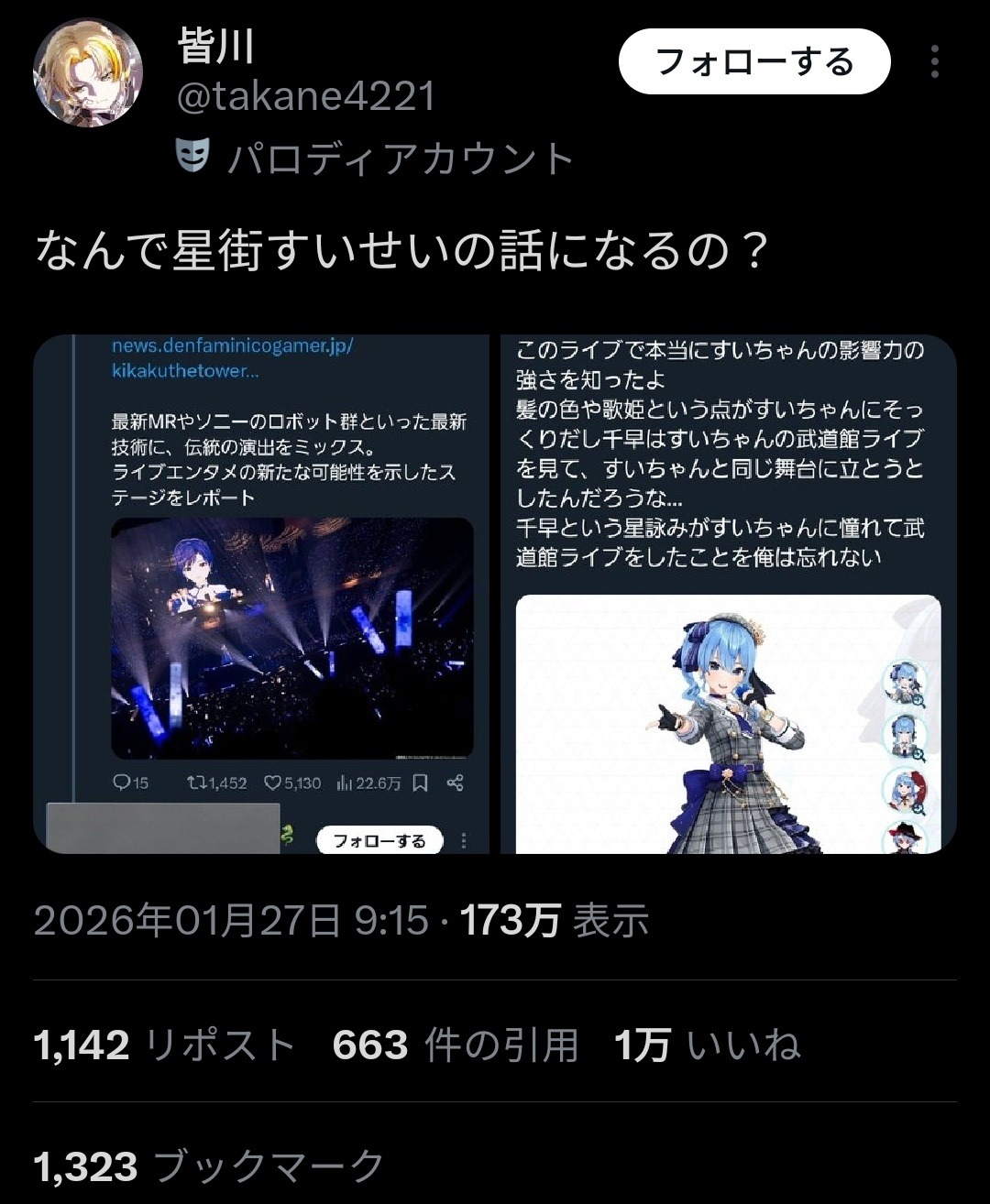Open the left attached image with the concert screenshot
The width and height of the screenshot is (990, 1204).
click(x=261, y=594)
